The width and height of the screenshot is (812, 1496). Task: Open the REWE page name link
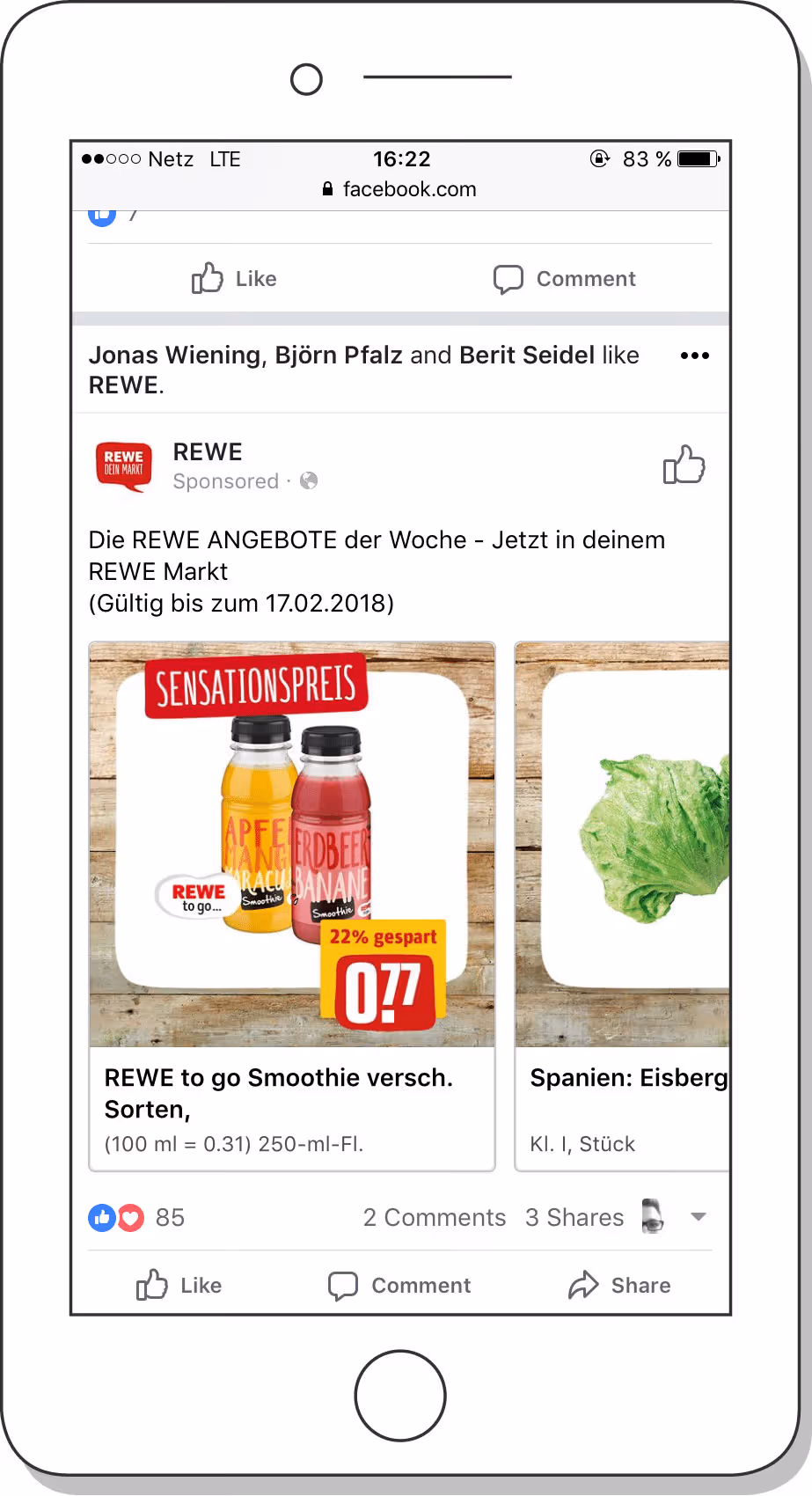208,451
